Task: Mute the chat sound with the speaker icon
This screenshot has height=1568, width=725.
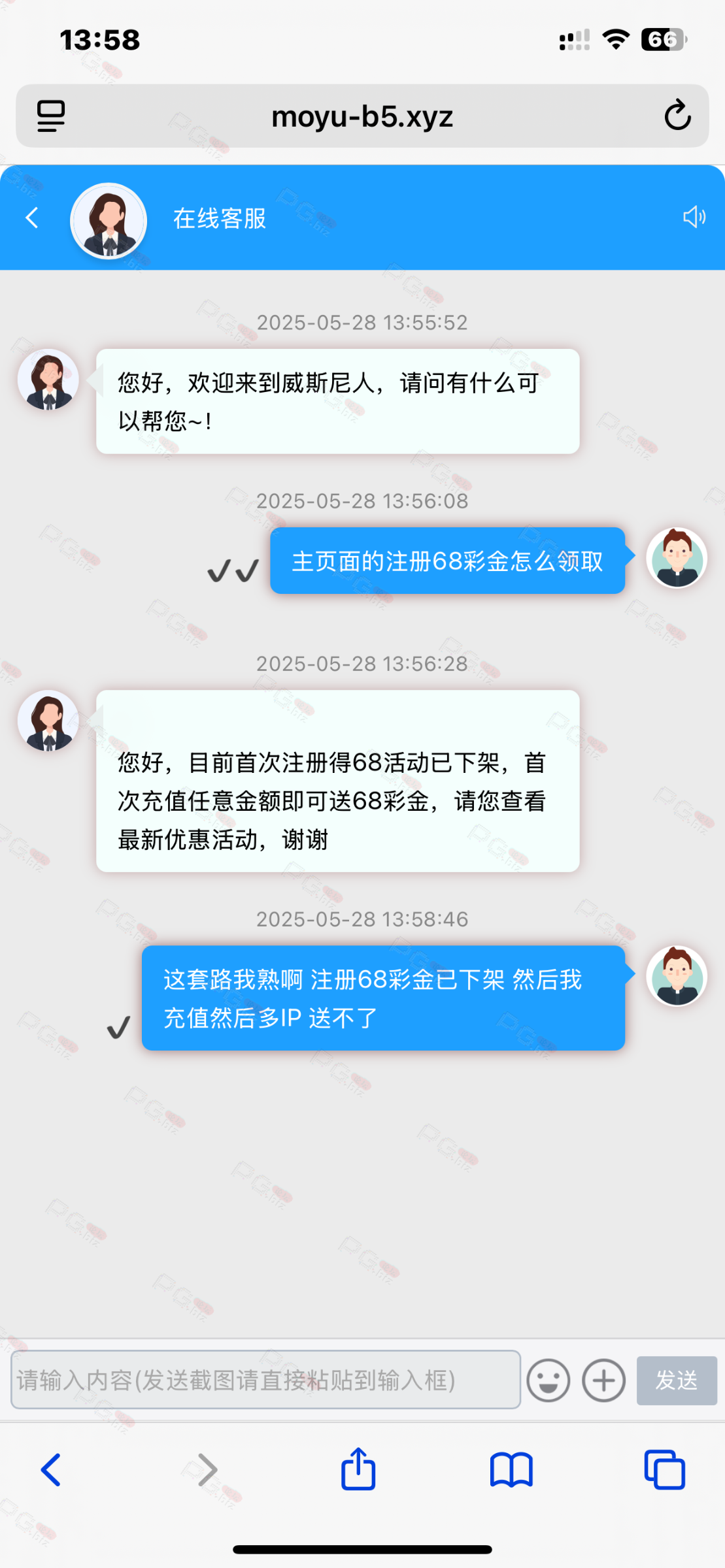Action: pos(694,217)
